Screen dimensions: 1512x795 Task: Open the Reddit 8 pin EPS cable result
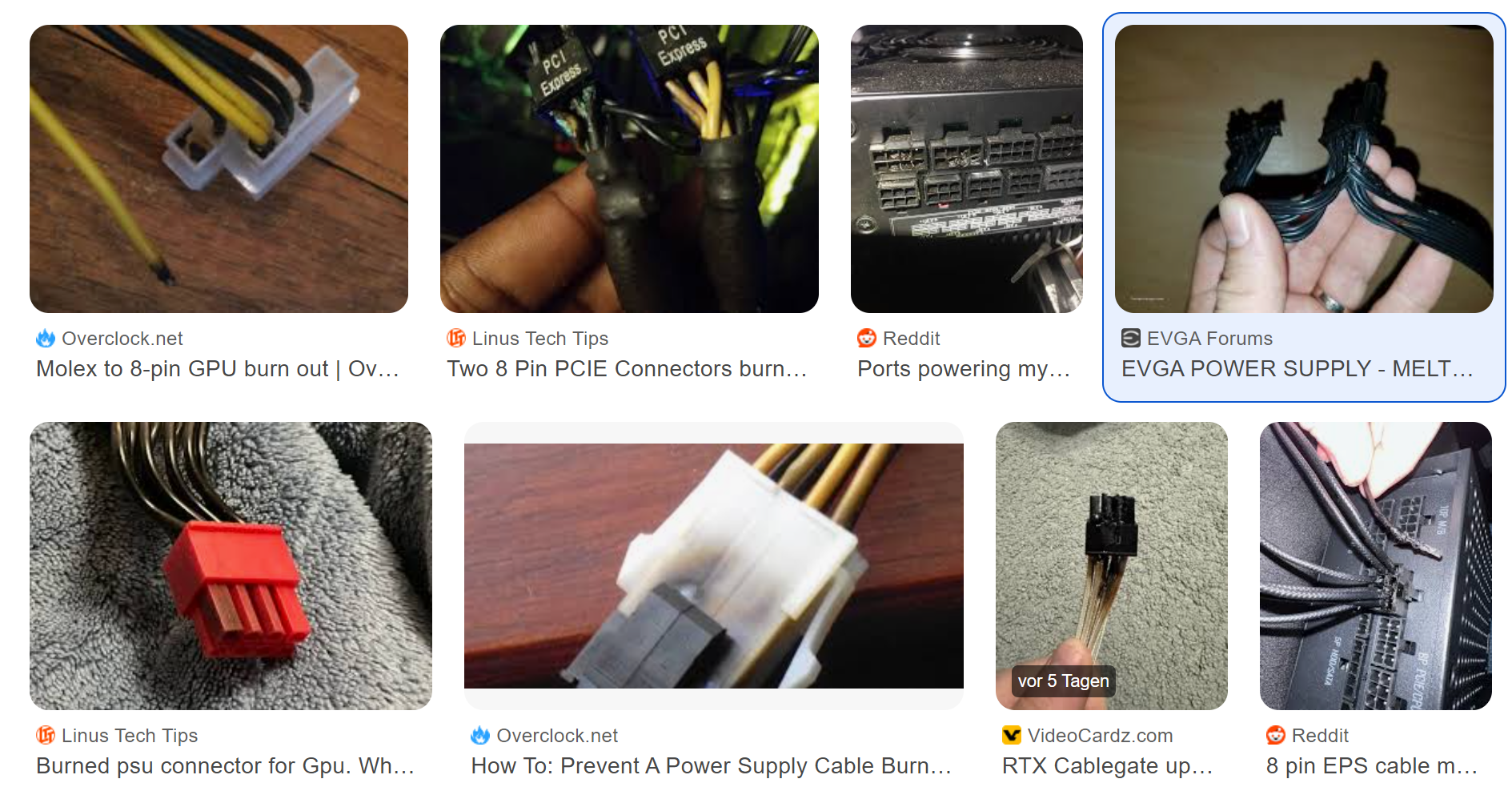point(1371,765)
